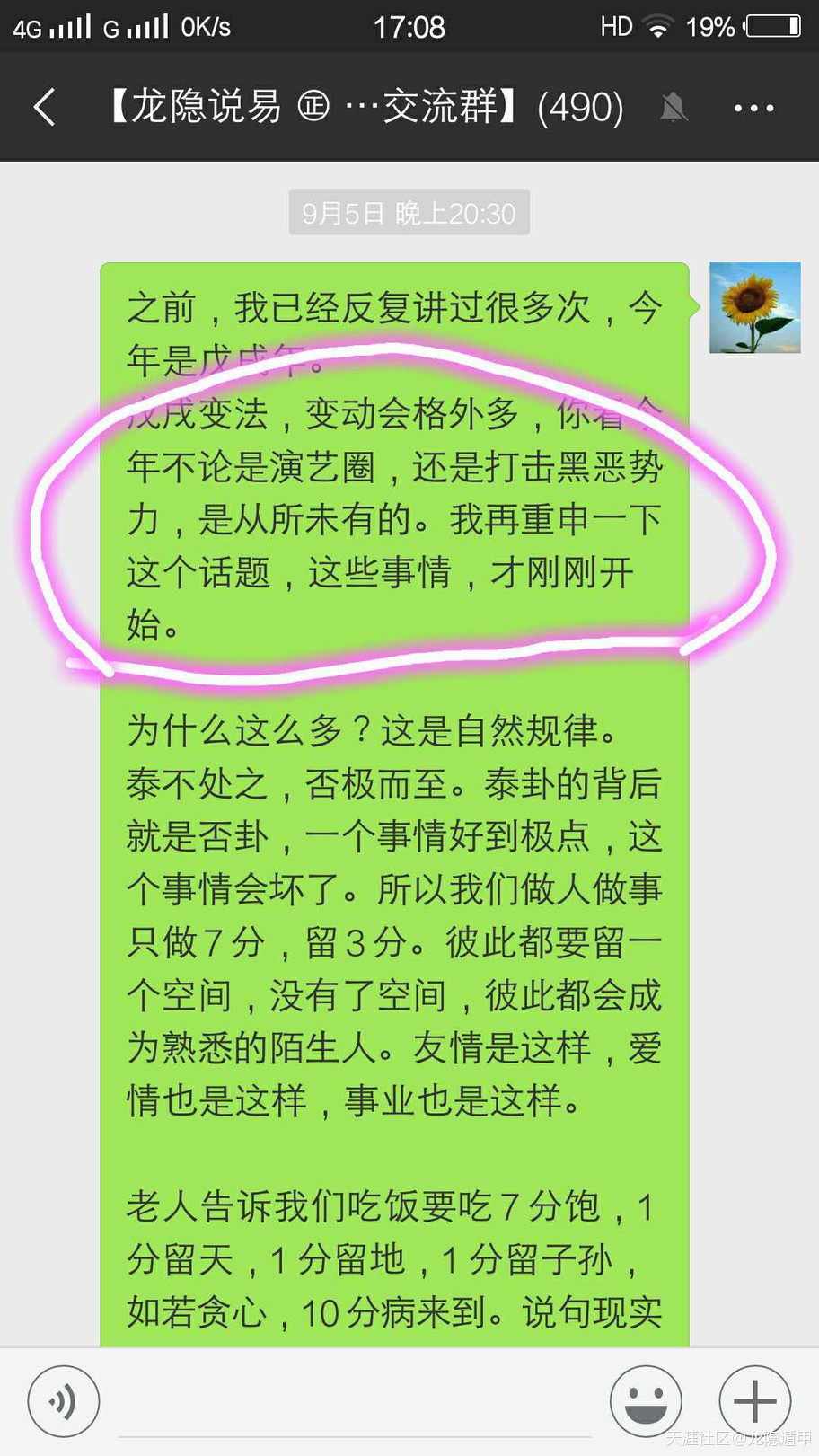Image resolution: width=819 pixels, height=1456 pixels.
Task: Open the plus attachment menu
Action: [754, 1401]
